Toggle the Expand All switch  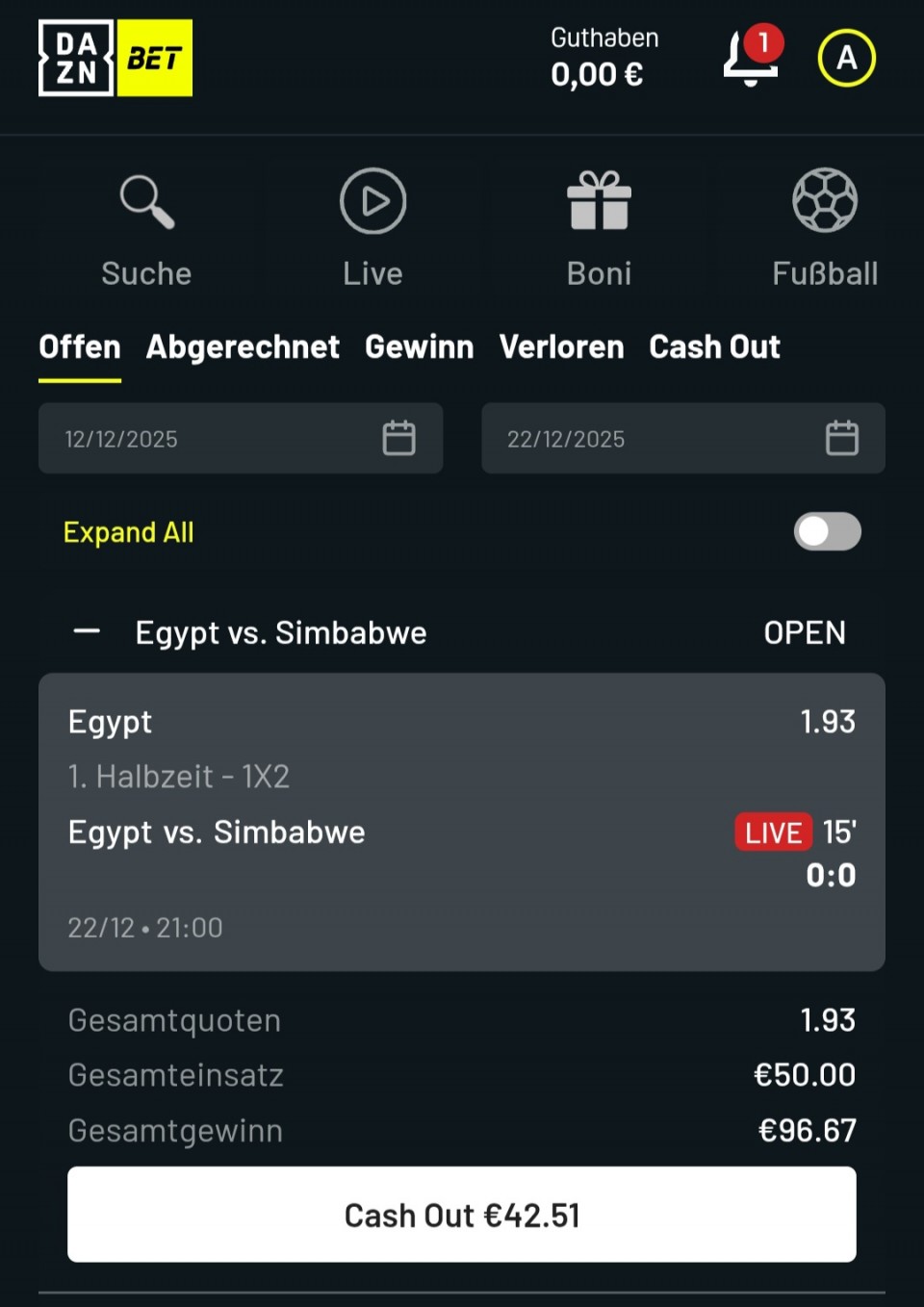(x=827, y=531)
